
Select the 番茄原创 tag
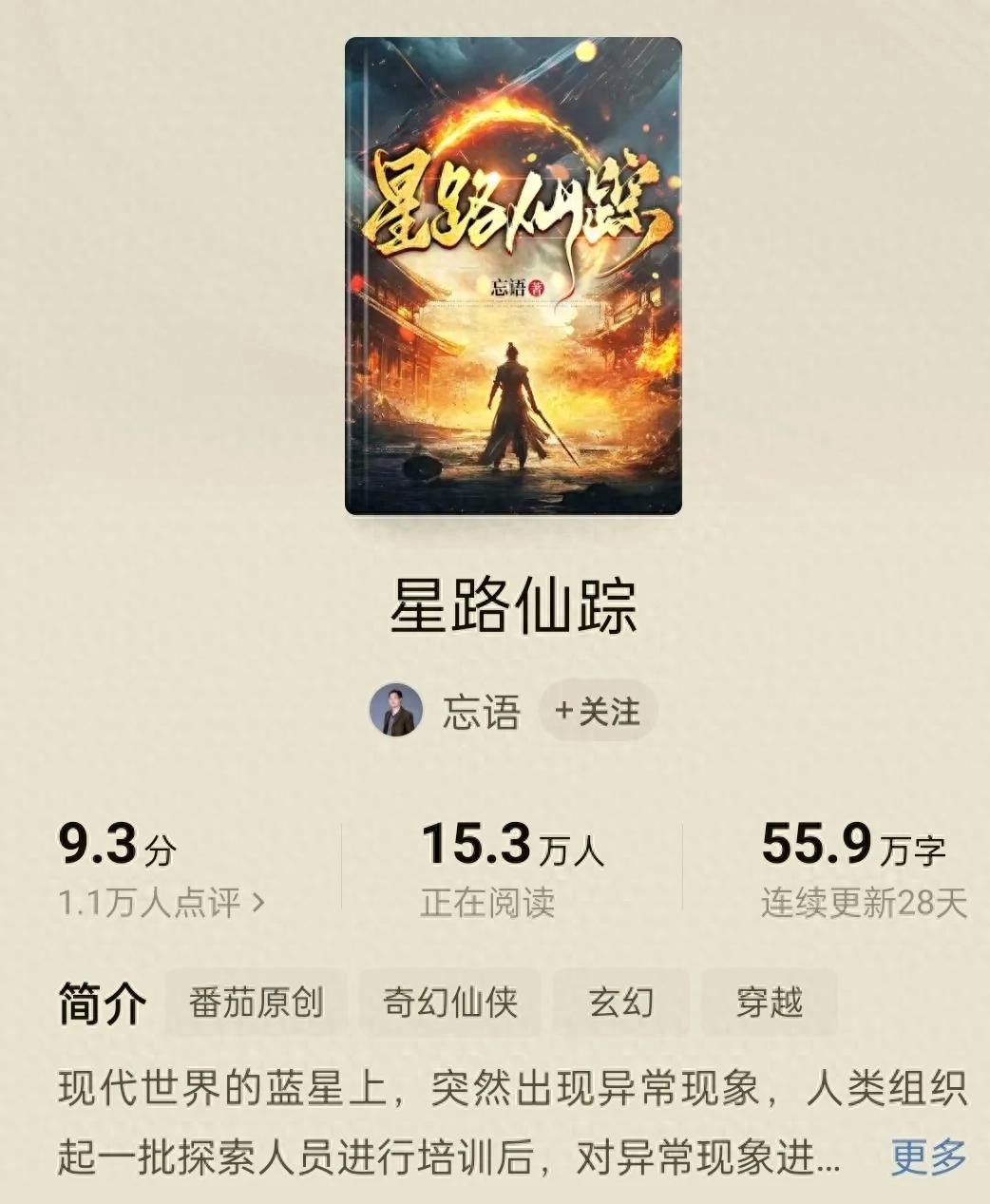click(256, 1003)
